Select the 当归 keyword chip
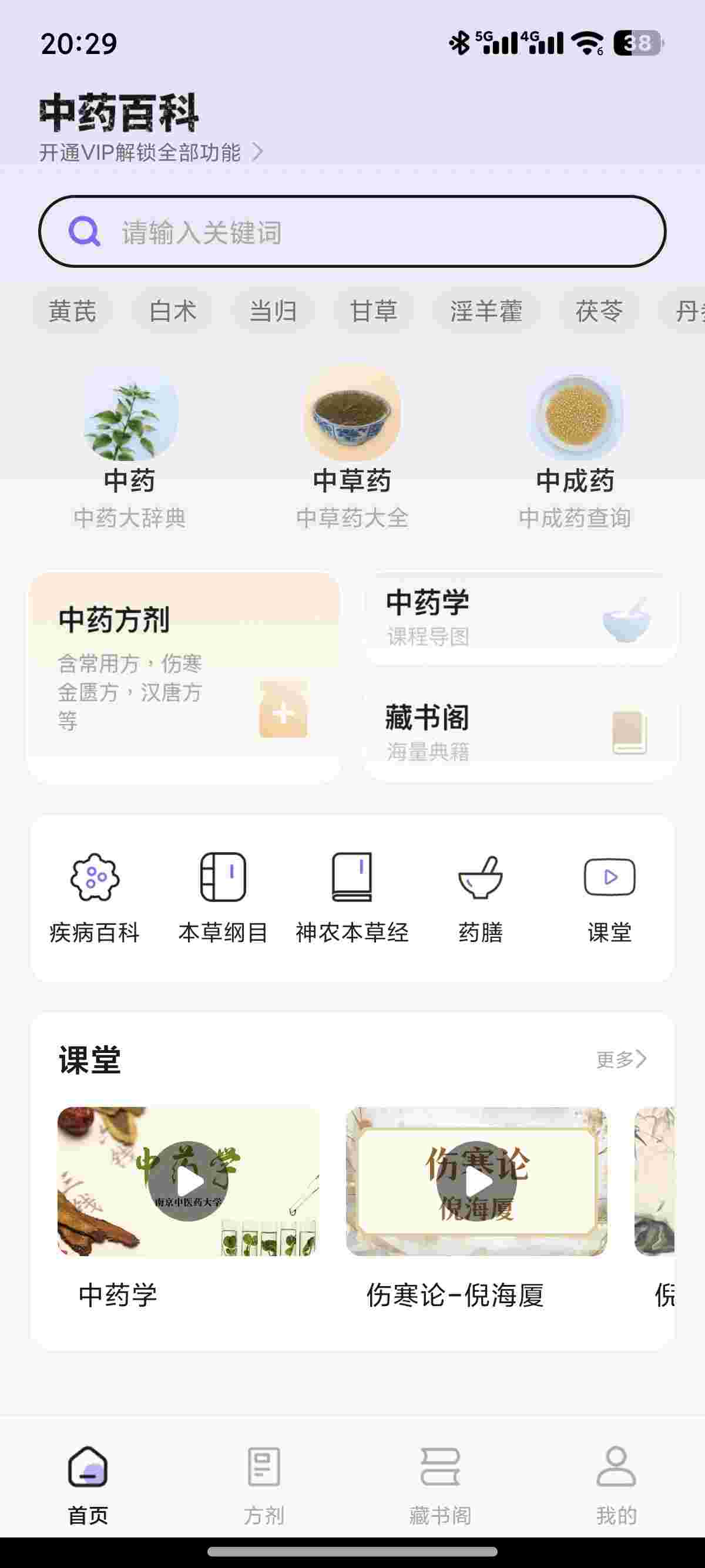This screenshot has height=1568, width=705. (273, 312)
